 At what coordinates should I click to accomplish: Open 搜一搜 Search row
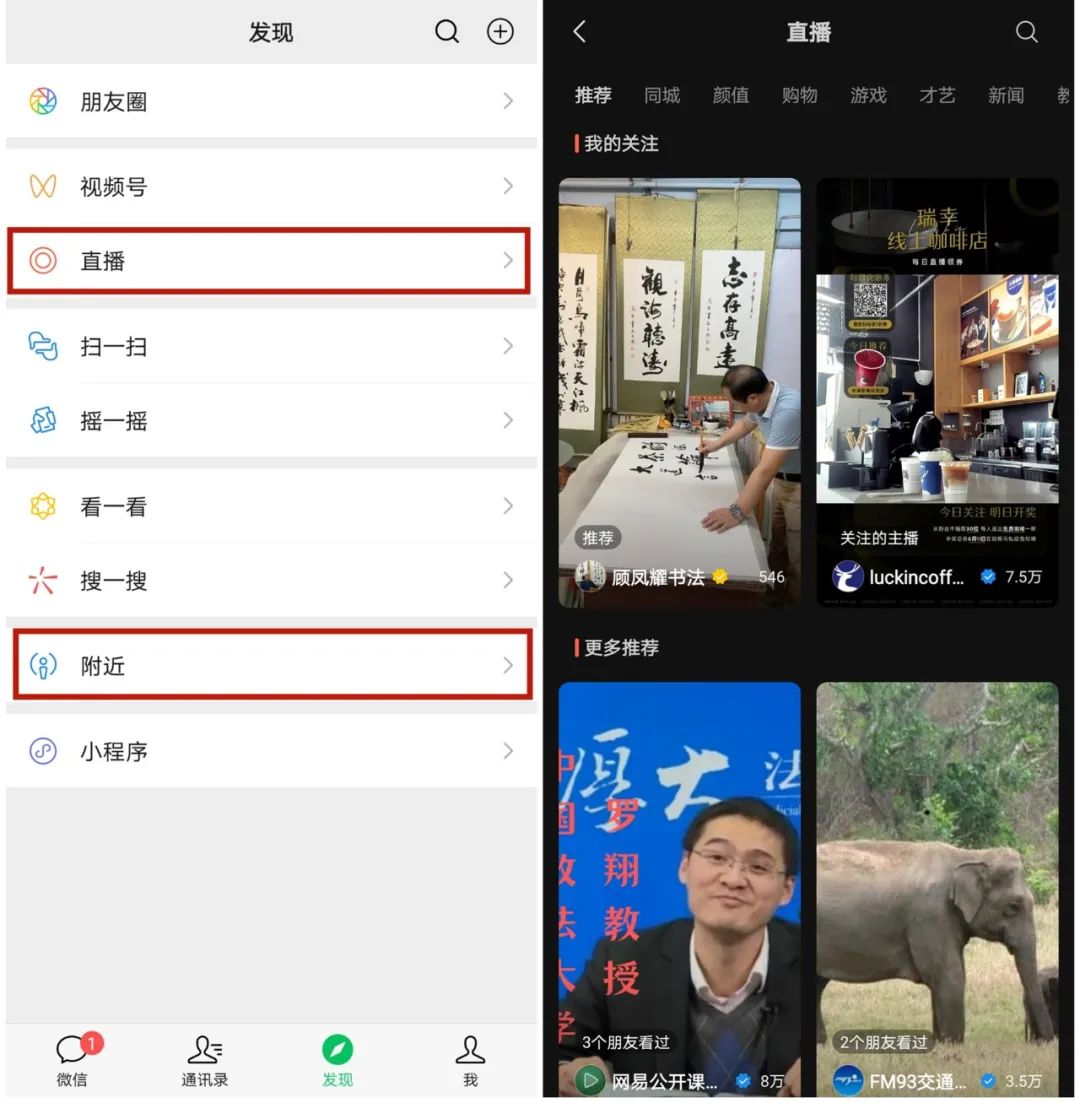coord(270,581)
